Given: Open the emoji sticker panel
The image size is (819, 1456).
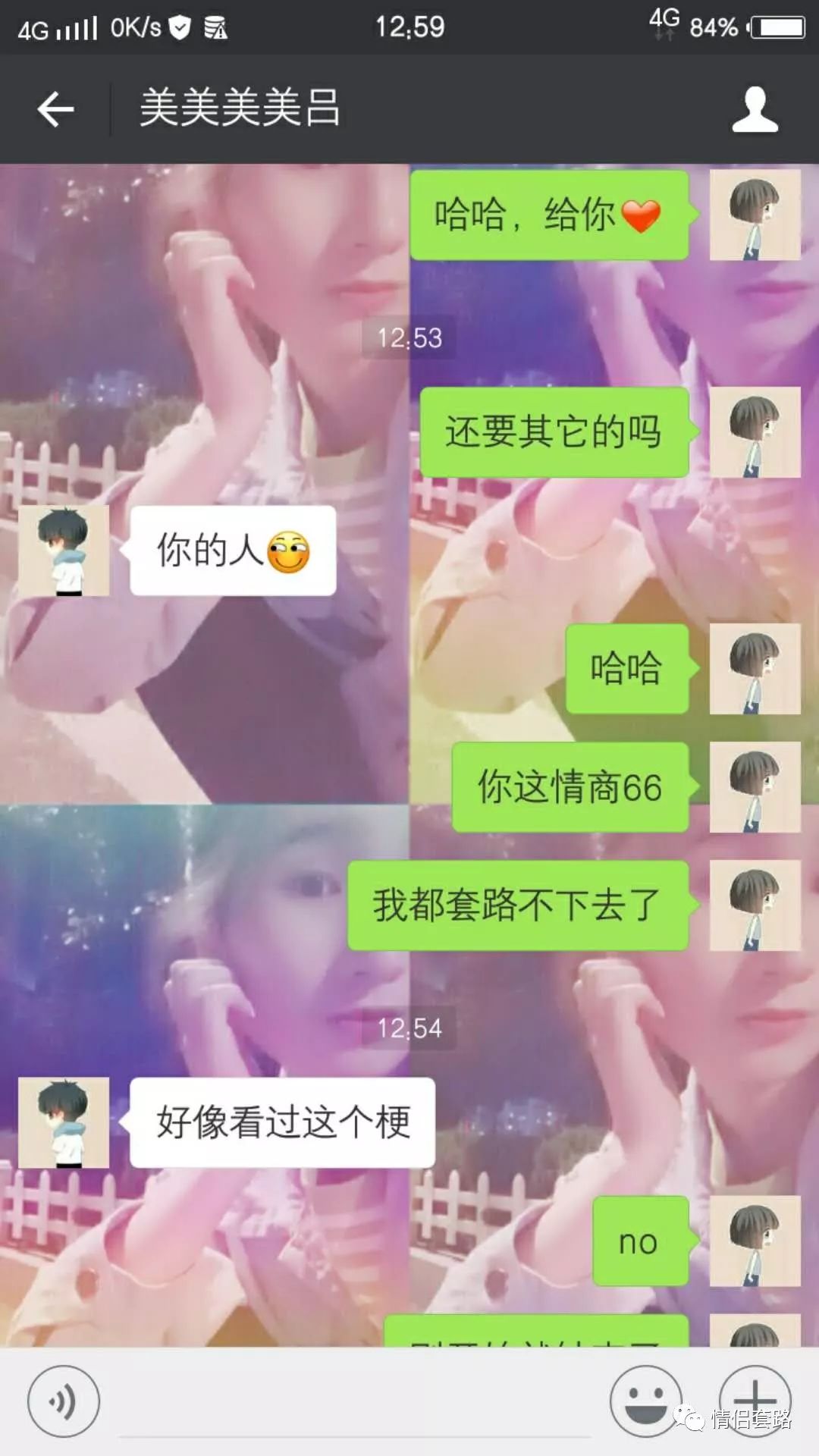Looking at the screenshot, I should pos(645,1401).
